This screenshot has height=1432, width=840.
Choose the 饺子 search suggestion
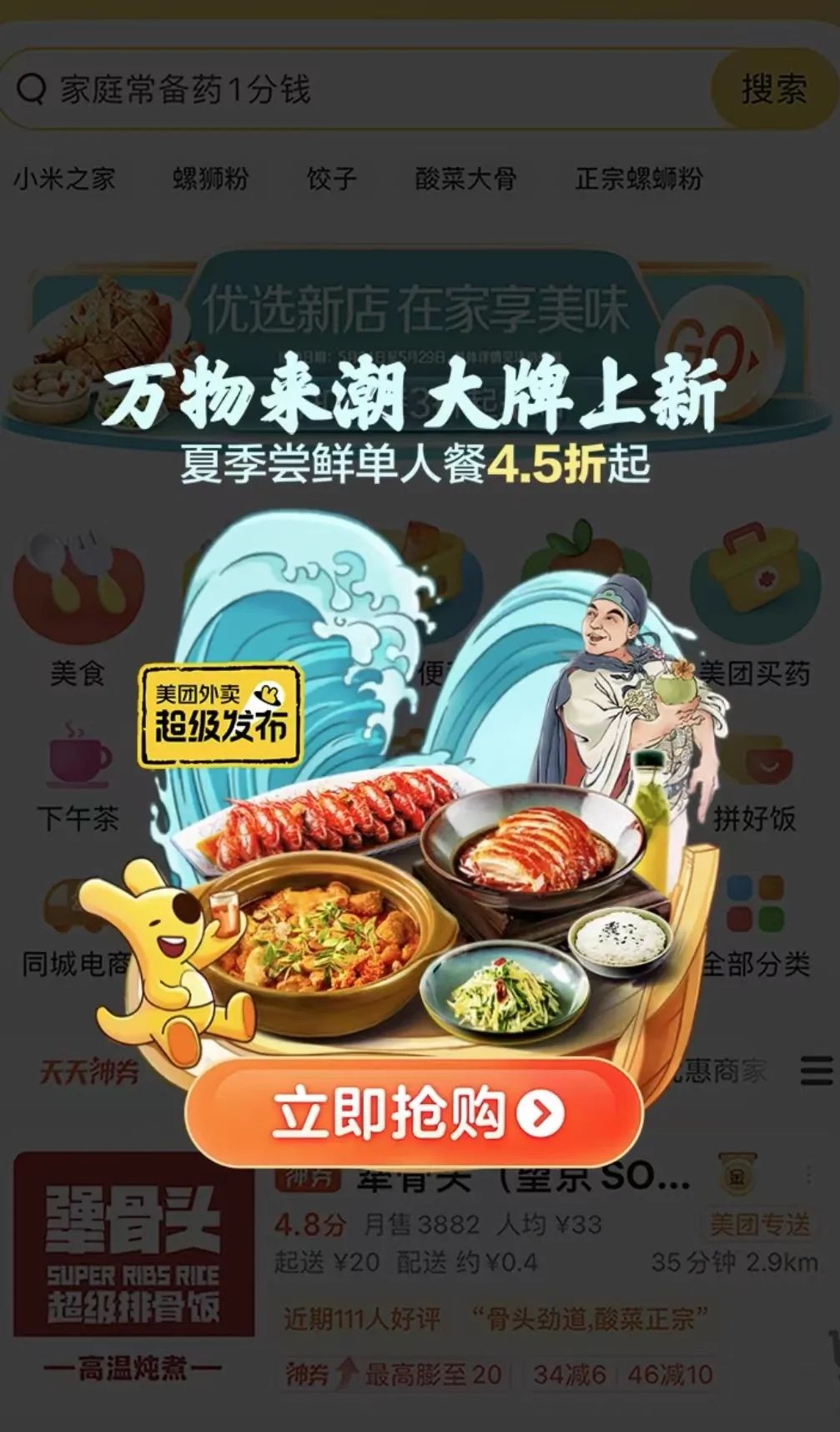pos(331,179)
